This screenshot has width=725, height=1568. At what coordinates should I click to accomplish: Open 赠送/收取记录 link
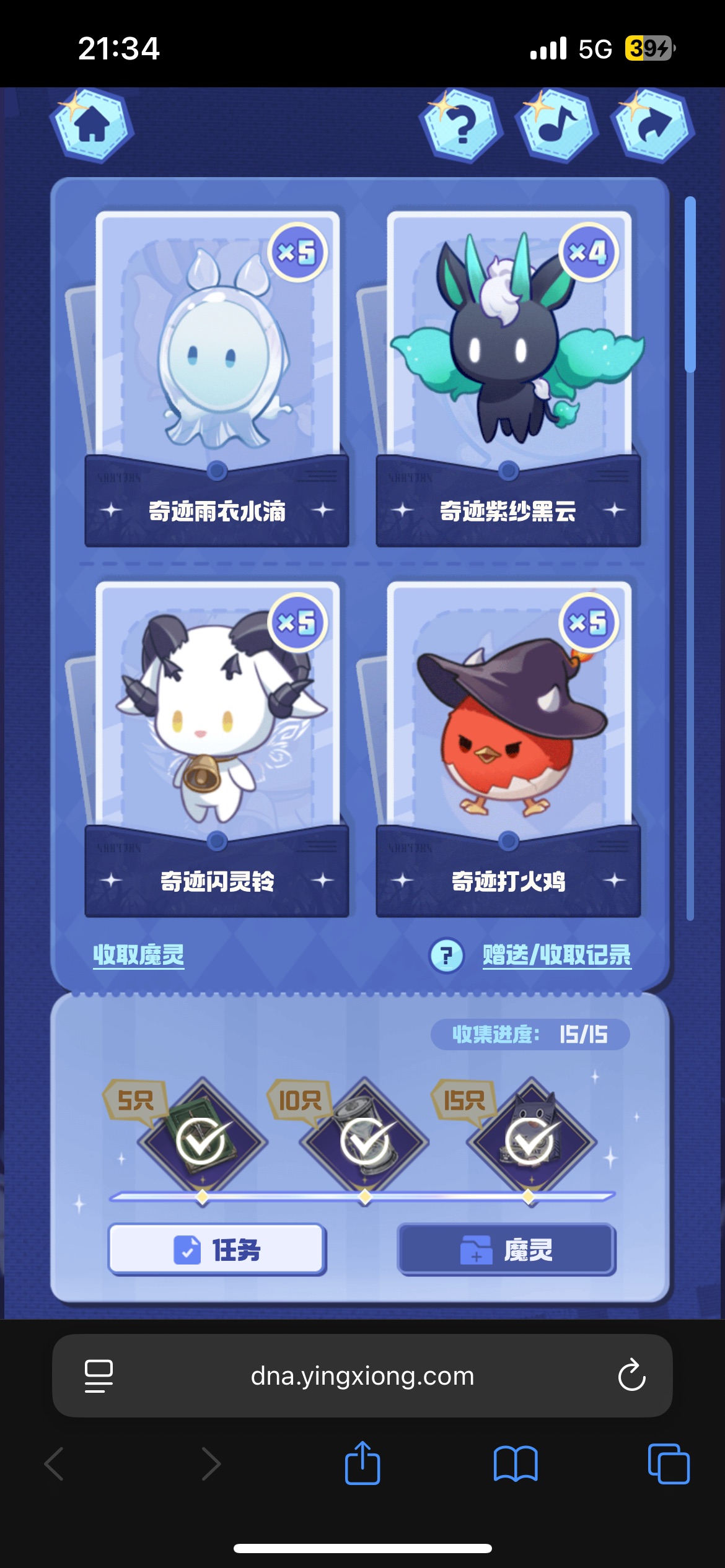point(556,955)
